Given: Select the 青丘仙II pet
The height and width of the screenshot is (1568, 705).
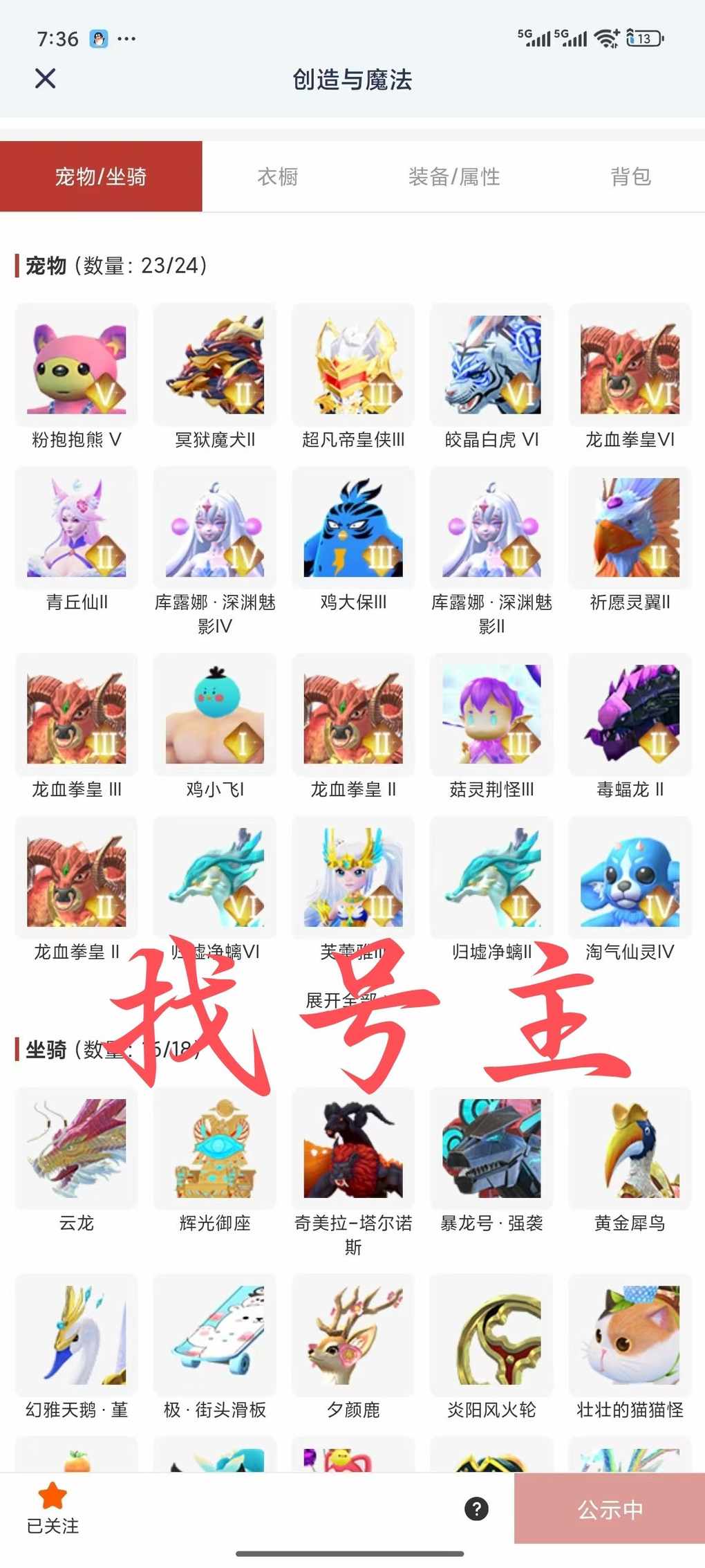Looking at the screenshot, I should coord(77,528).
